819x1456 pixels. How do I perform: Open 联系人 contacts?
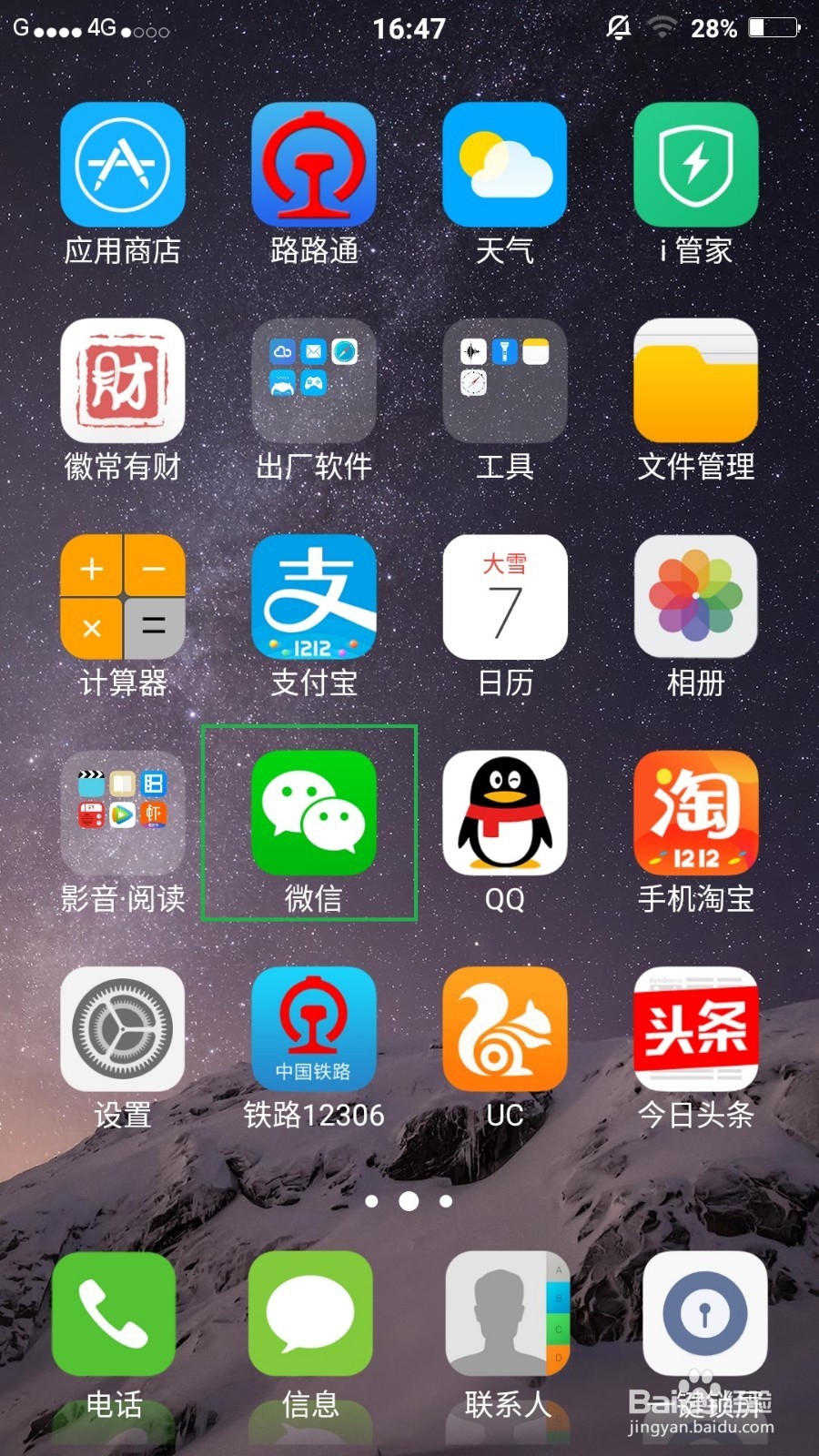point(505,1313)
